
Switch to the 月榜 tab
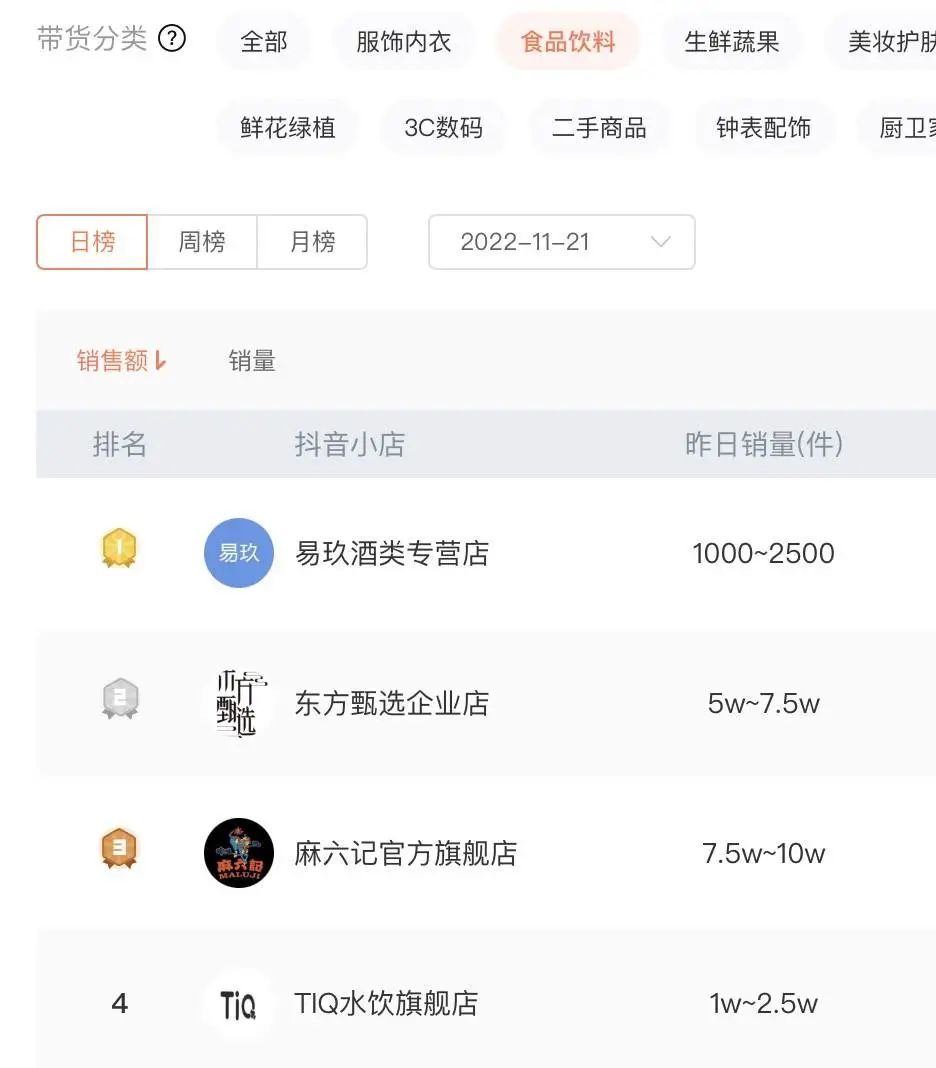coord(312,242)
